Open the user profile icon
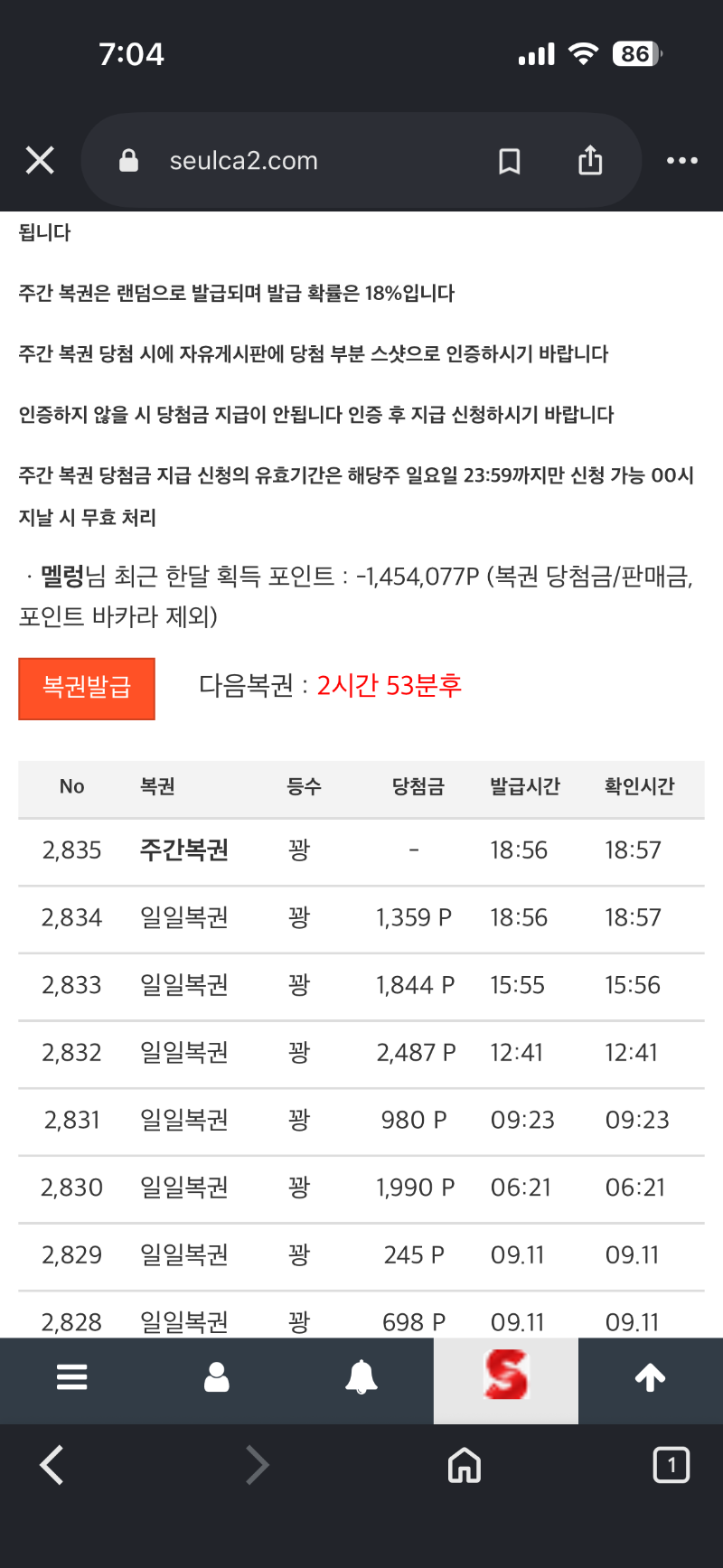This screenshot has height=1568, width=723. pos(217,1377)
